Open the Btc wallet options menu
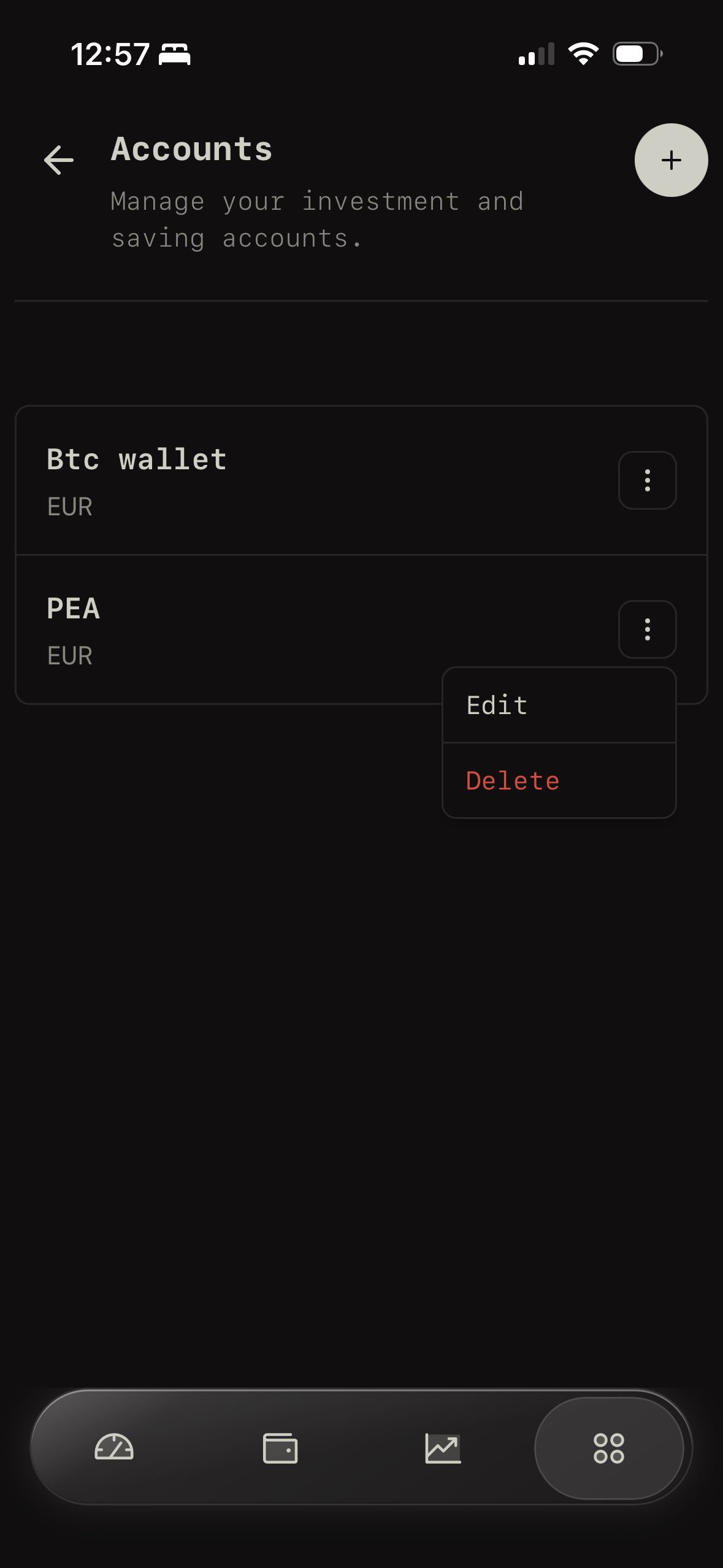The width and height of the screenshot is (723, 1568). click(x=647, y=480)
